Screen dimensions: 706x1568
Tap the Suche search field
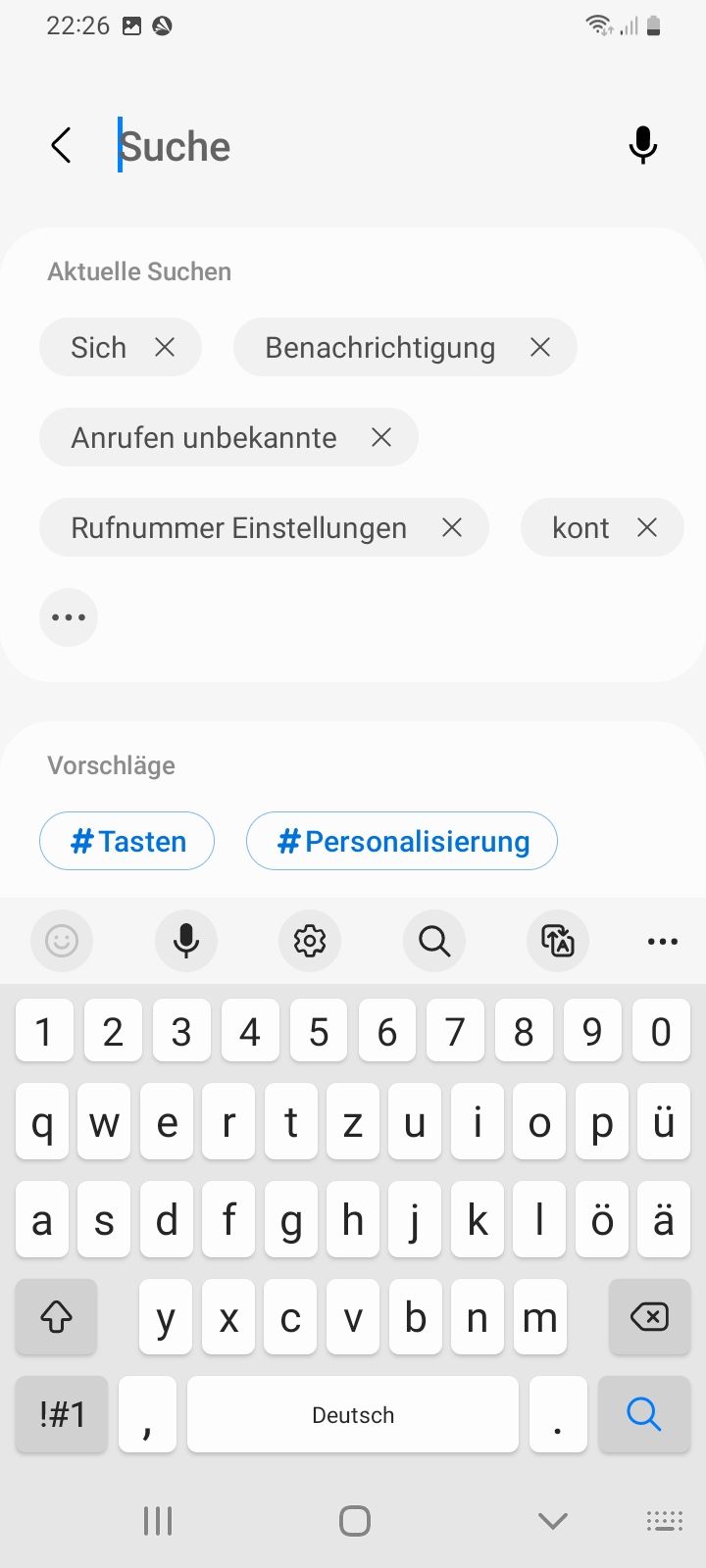click(353, 147)
